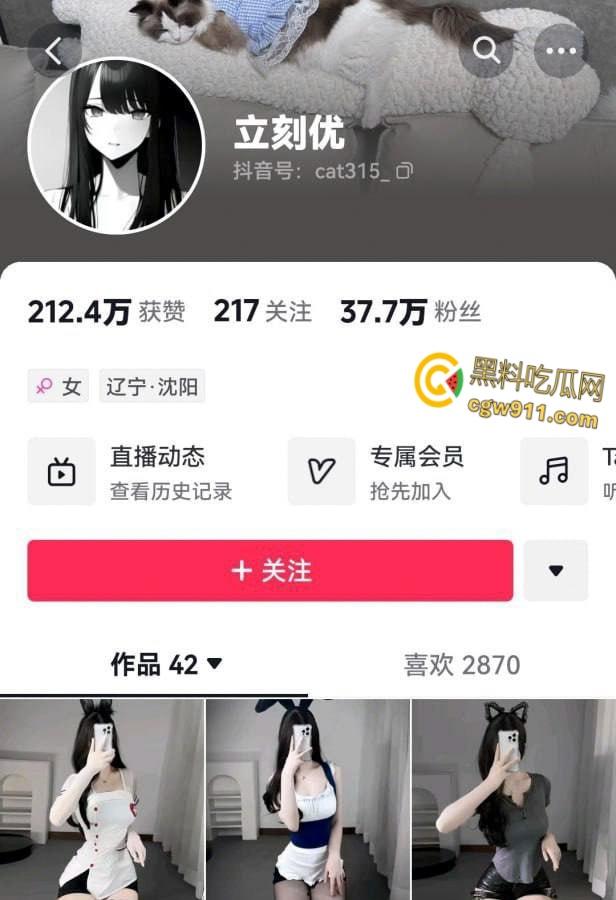This screenshot has height=900, width=616.
Task: Open the video with navy blue outfit
Action: tap(308, 800)
